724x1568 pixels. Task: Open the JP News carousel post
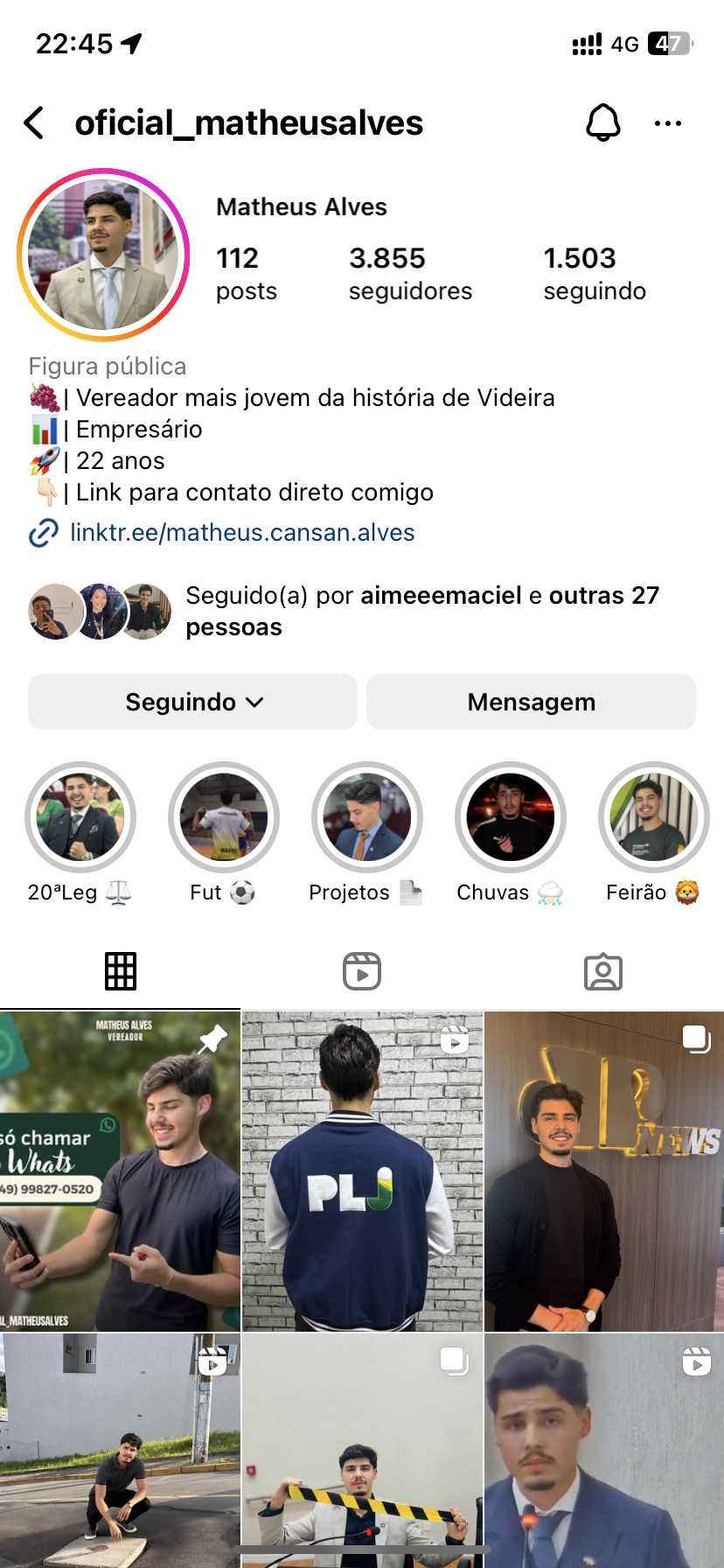pyautogui.click(x=604, y=1171)
